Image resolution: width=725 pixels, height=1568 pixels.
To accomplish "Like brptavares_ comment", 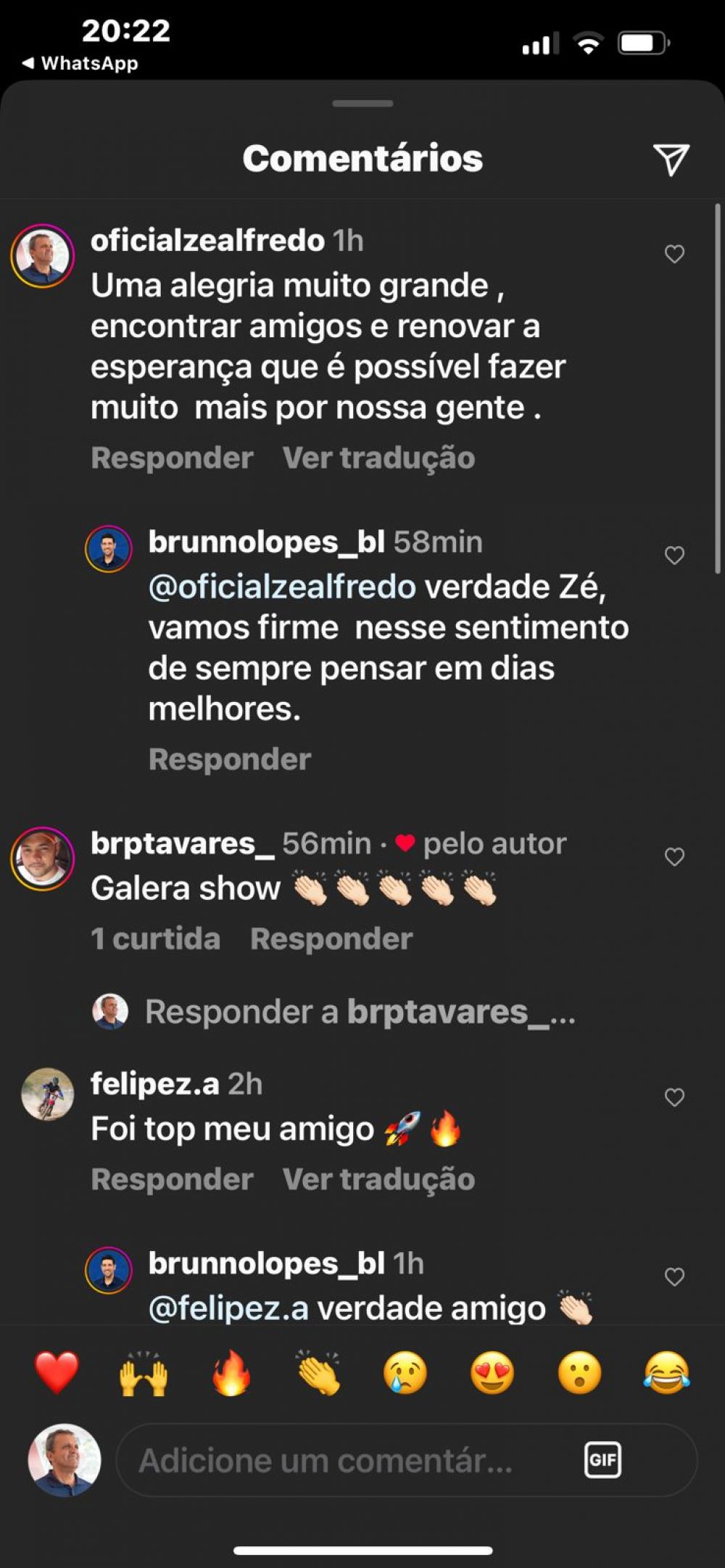I will coord(674,857).
